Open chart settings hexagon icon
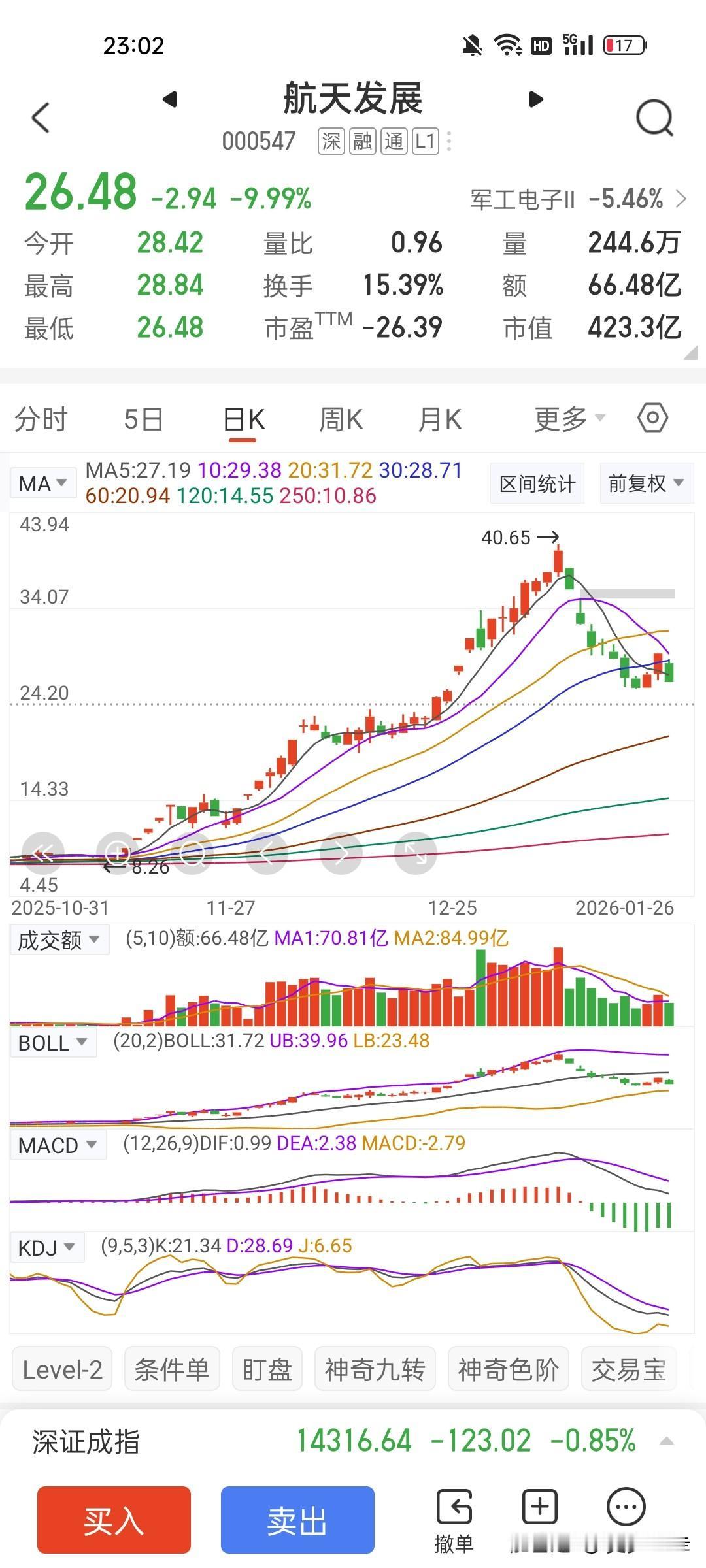Screen dimensions: 706x1568 [652, 418]
